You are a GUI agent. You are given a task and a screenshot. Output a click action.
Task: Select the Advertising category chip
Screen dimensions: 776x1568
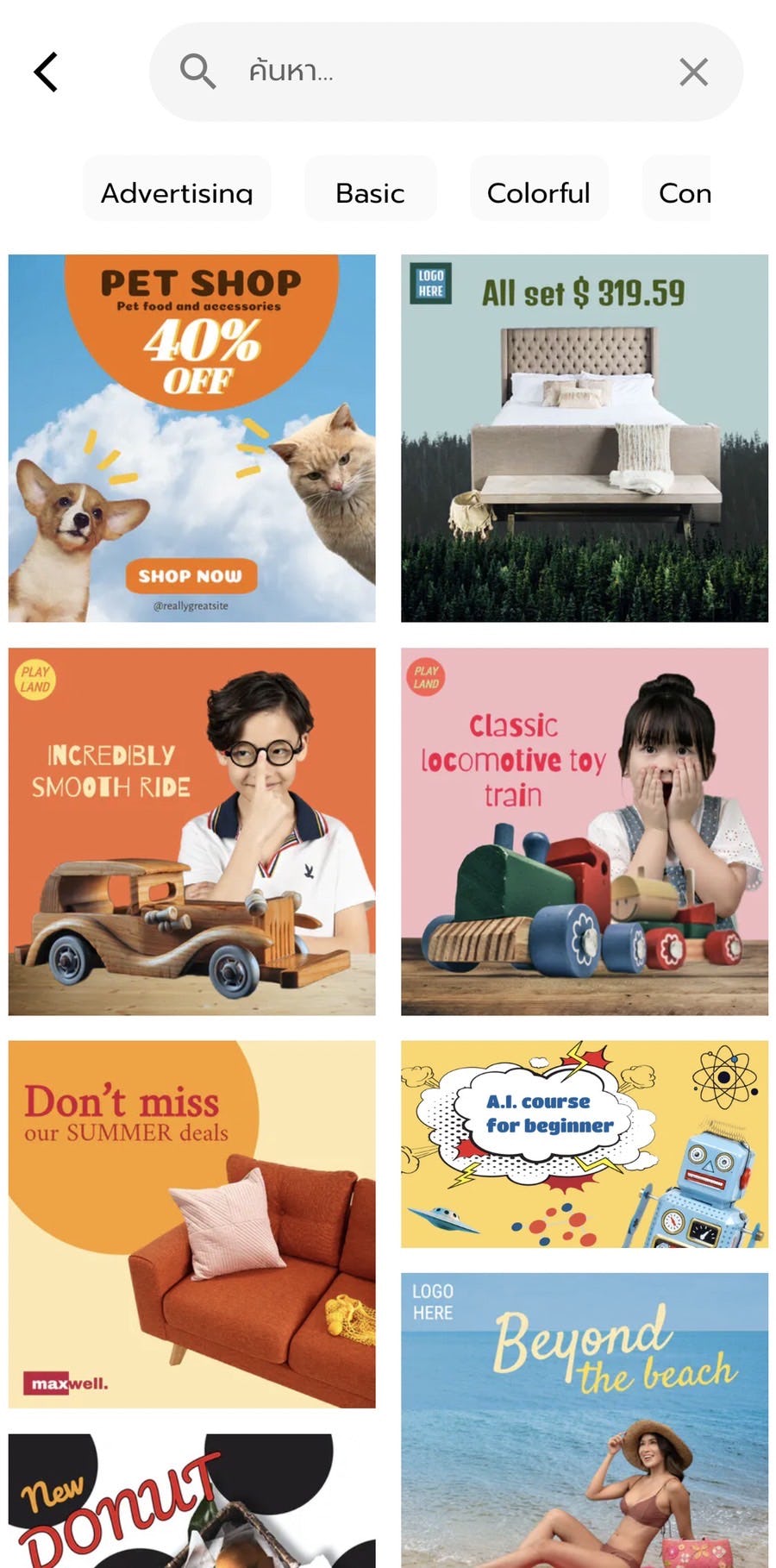[177, 190]
